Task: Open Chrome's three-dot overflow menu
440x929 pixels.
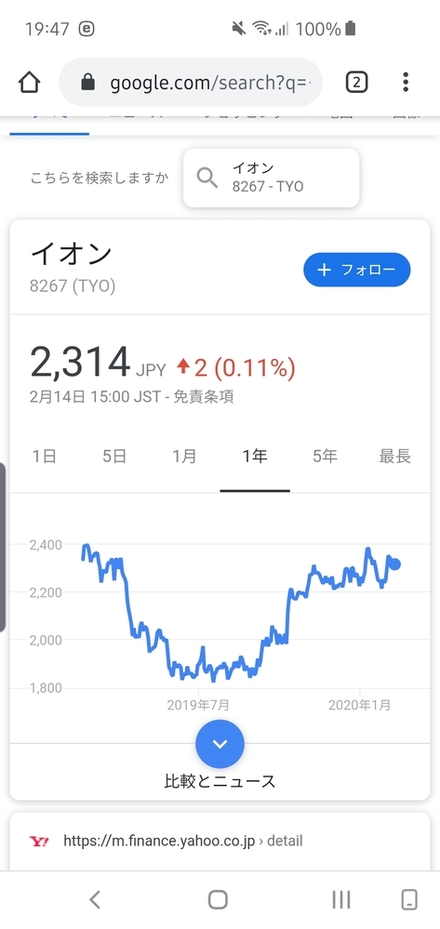Action: tap(406, 82)
